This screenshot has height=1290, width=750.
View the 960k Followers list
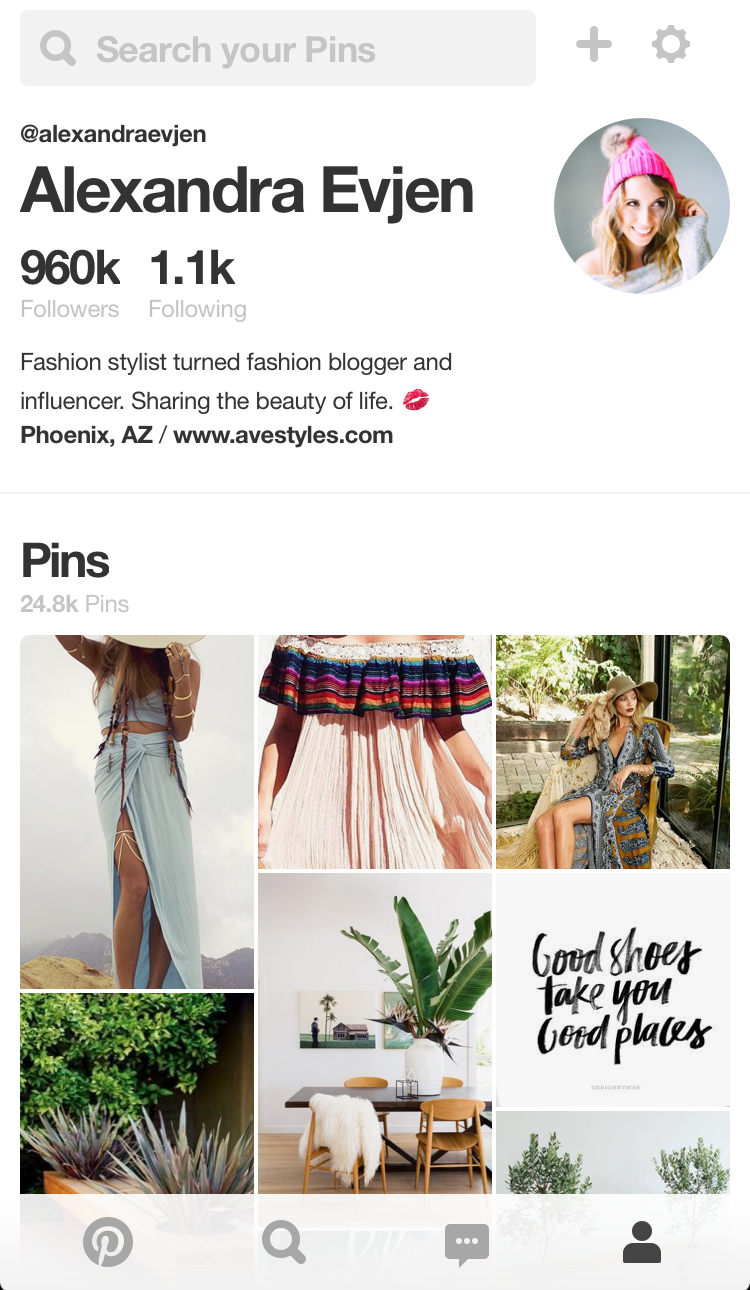coord(70,284)
